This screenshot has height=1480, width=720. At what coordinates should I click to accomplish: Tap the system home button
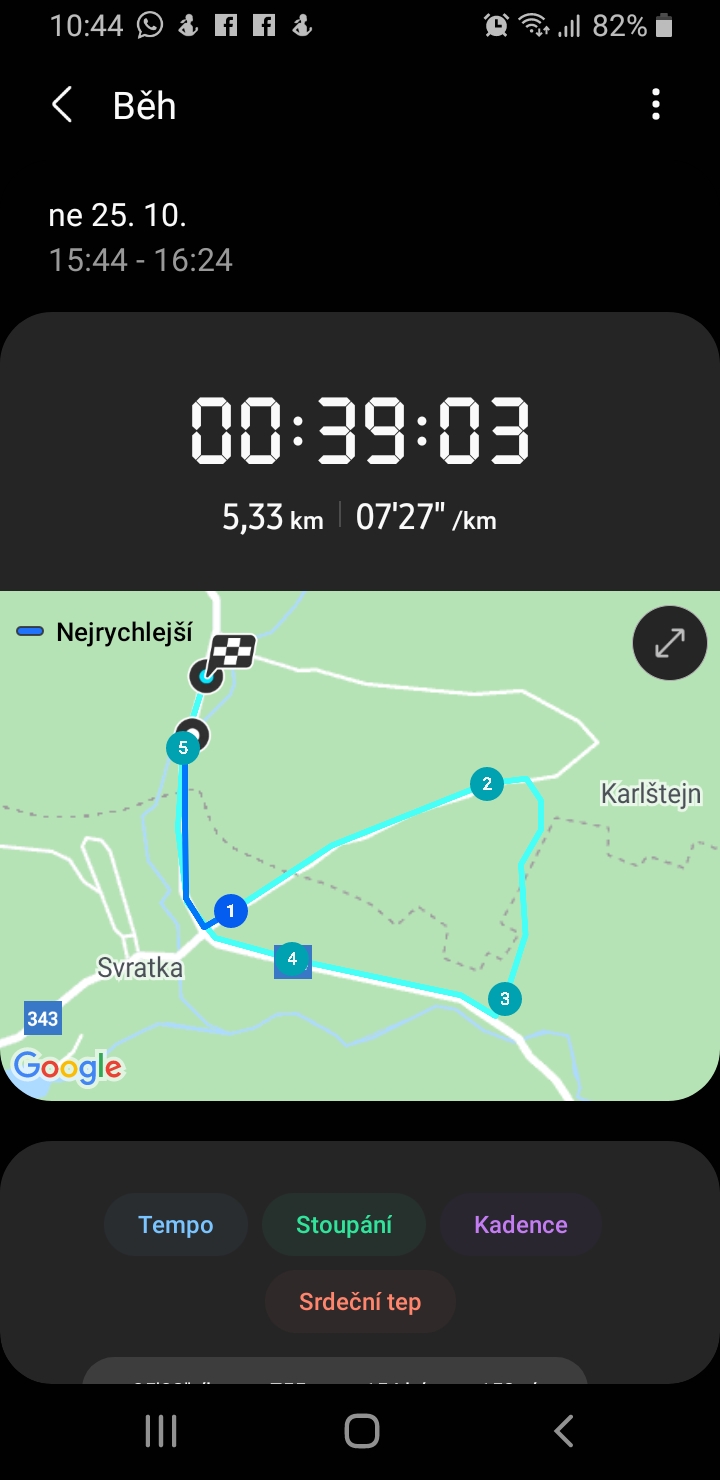361,1431
